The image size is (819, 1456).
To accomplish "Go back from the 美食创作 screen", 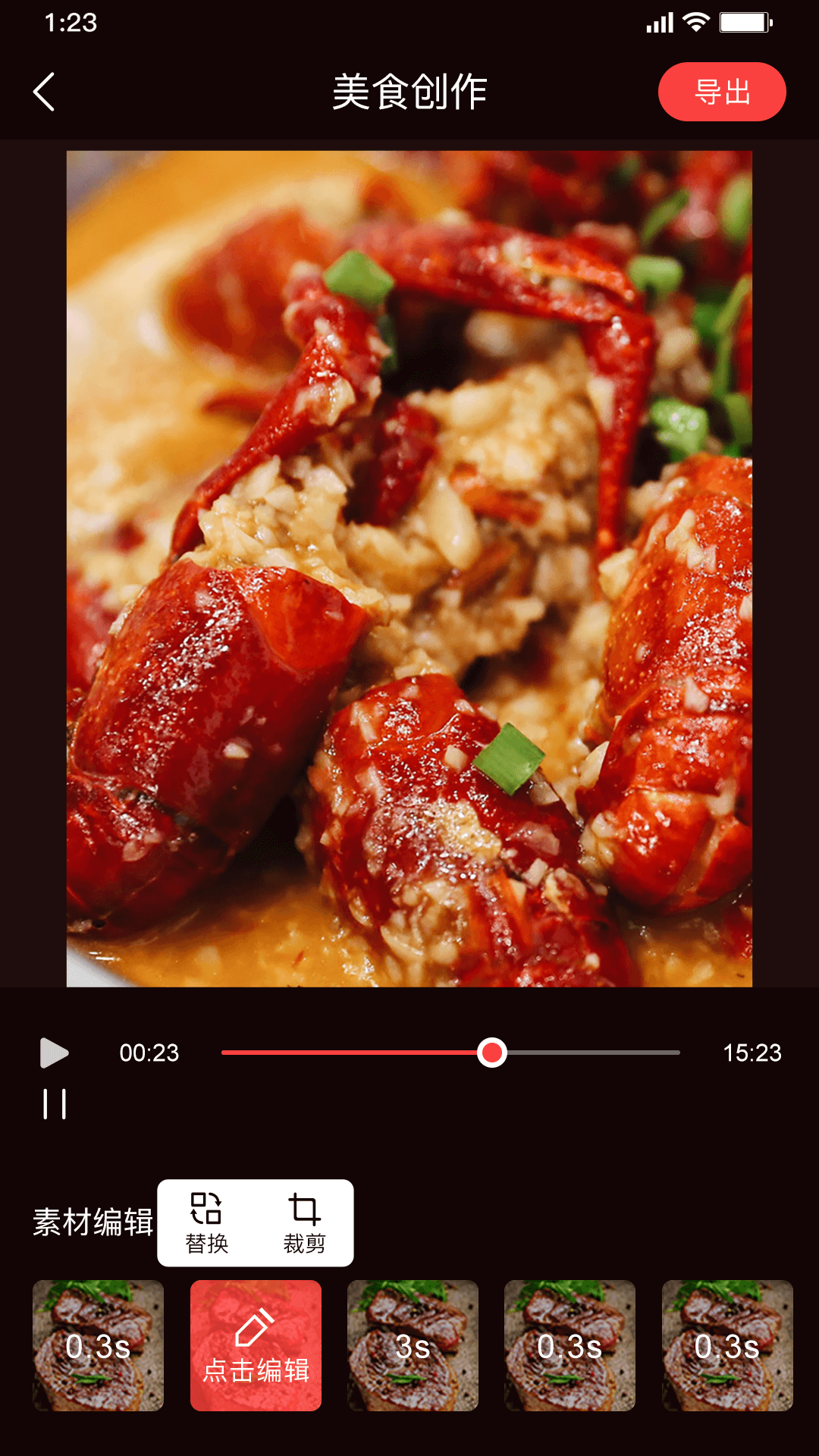I will (x=45, y=92).
